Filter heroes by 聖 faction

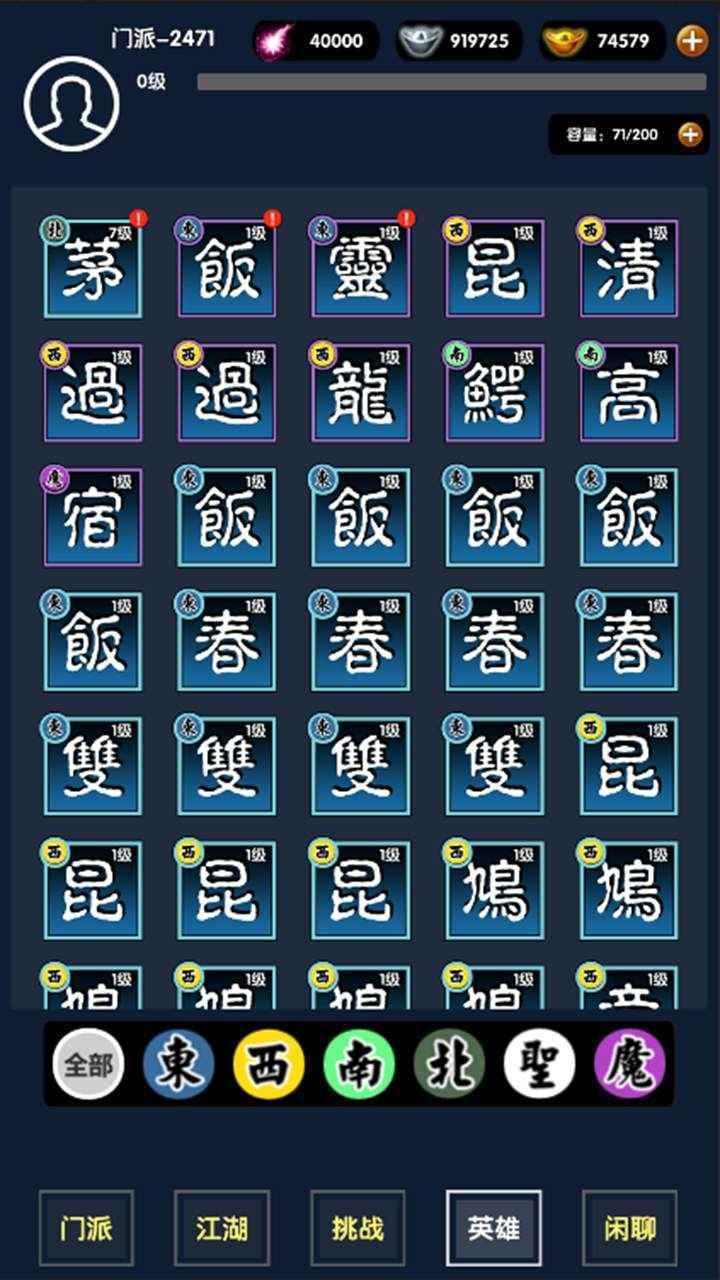click(539, 1064)
